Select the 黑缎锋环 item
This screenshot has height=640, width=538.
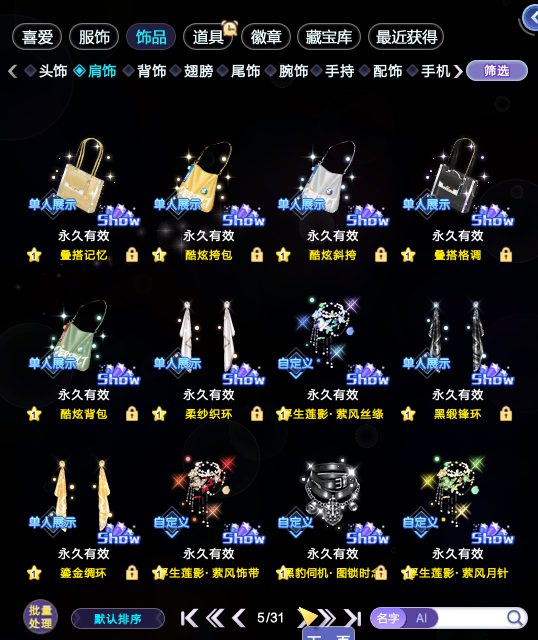(x=458, y=360)
